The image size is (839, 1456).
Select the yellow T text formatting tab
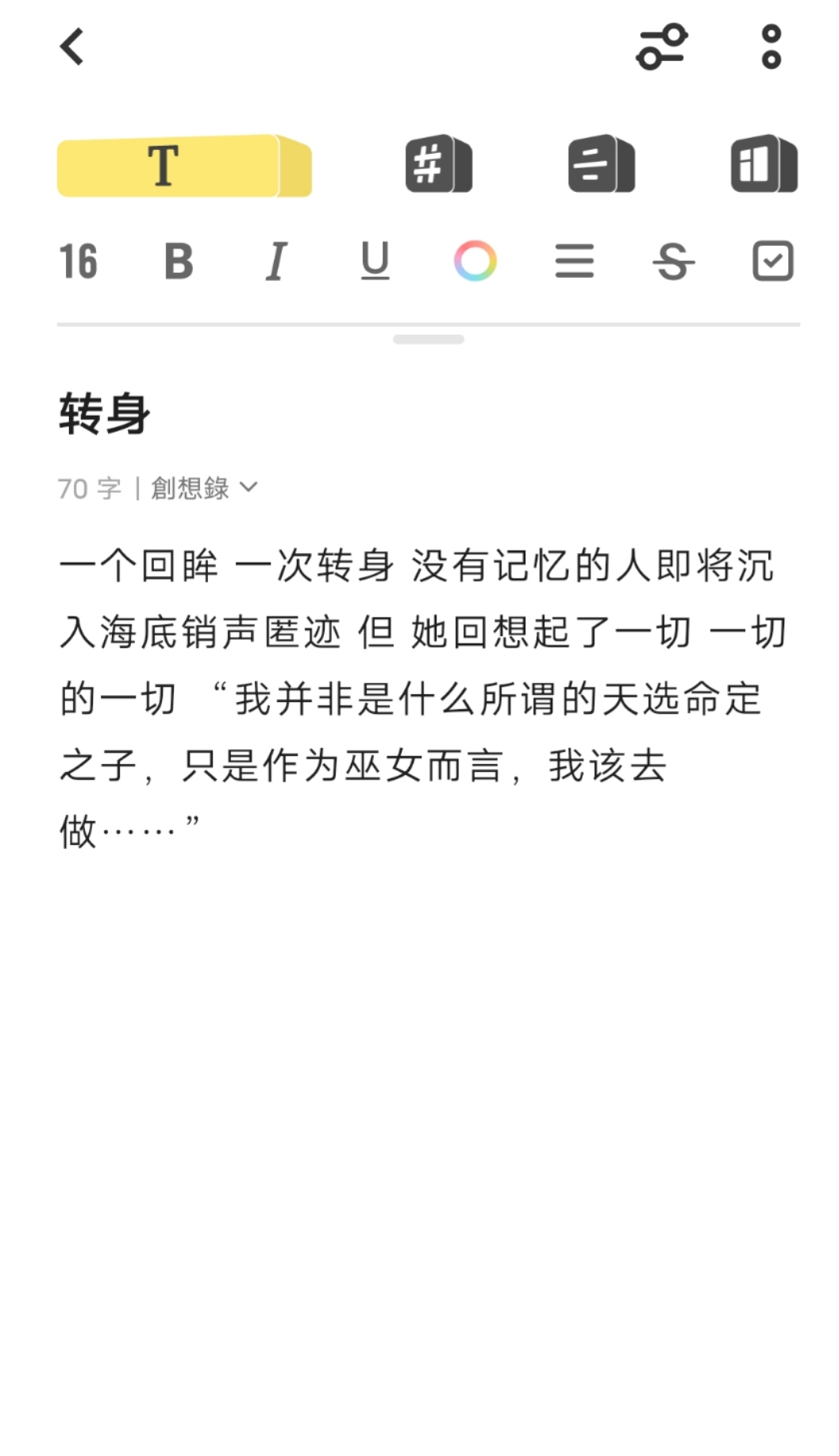coord(184,166)
